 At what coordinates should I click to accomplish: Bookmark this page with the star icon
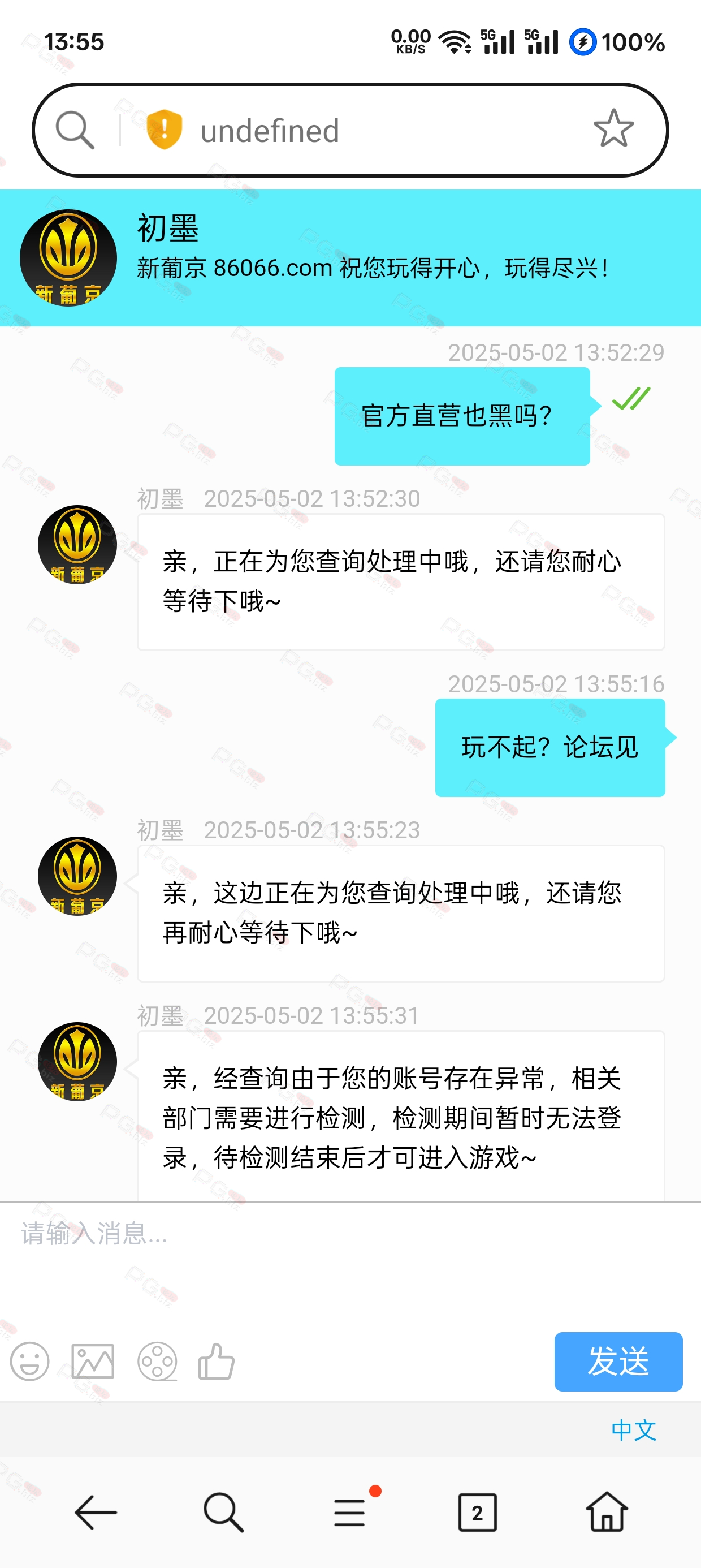point(613,128)
